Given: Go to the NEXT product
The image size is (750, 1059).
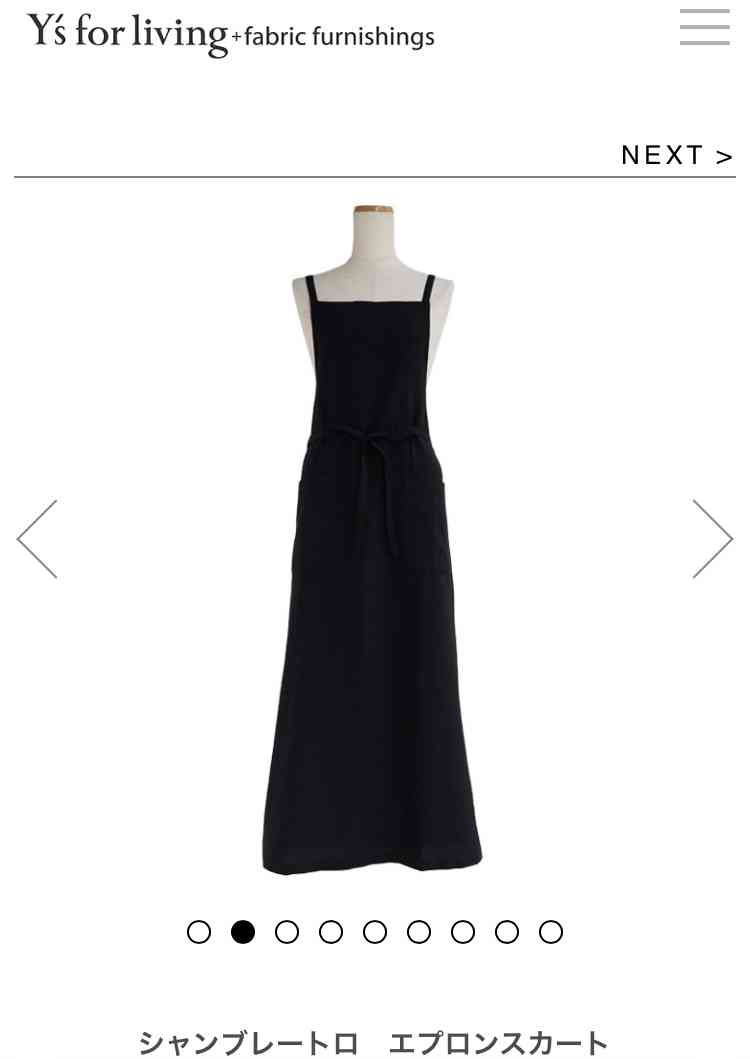Looking at the screenshot, I should coord(677,155).
